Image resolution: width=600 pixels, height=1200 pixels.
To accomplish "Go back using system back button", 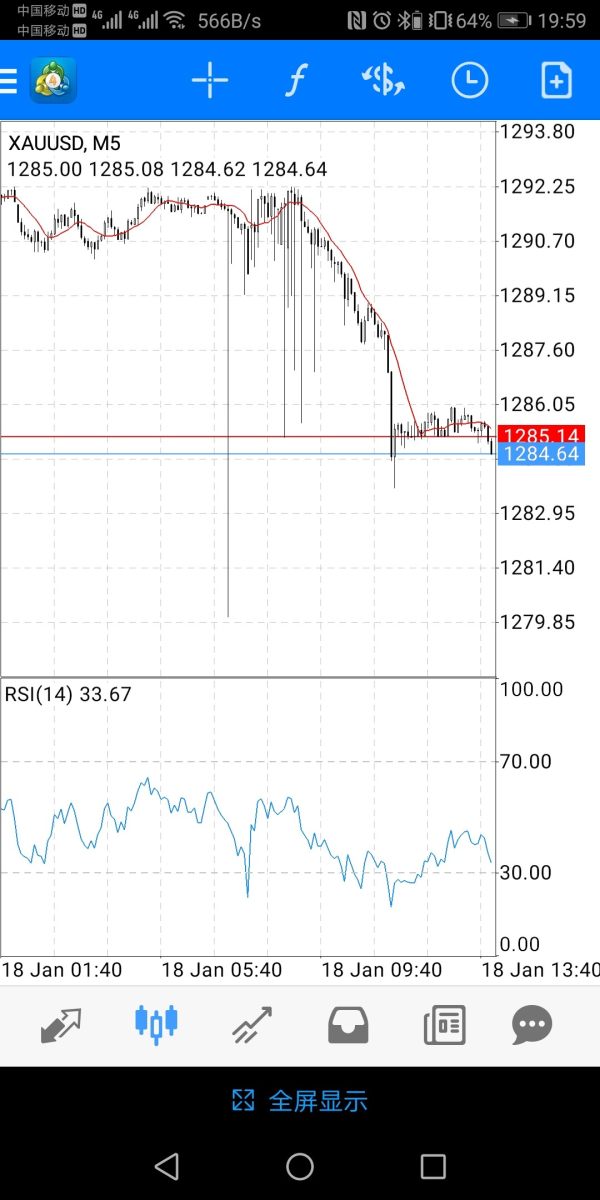I will point(167,1166).
